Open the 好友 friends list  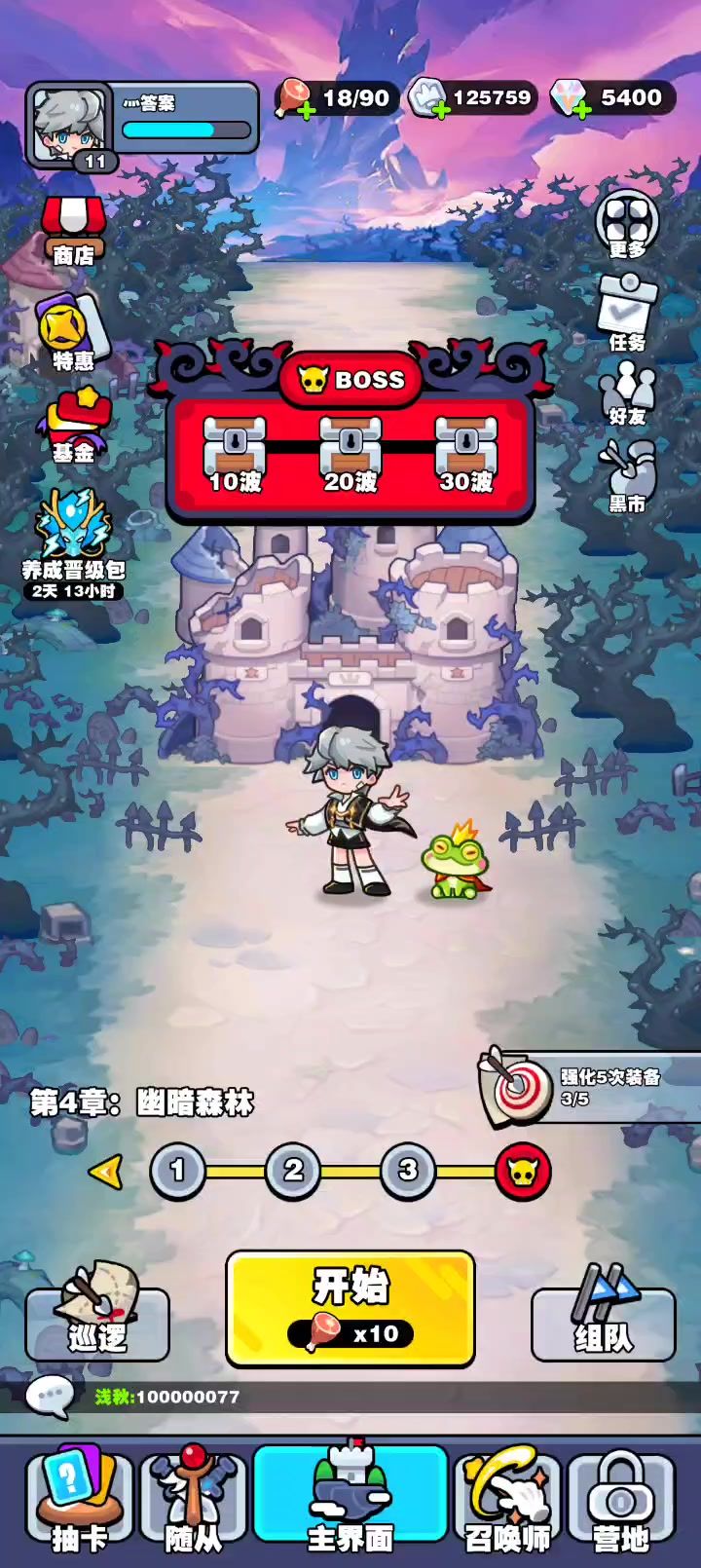tap(628, 392)
